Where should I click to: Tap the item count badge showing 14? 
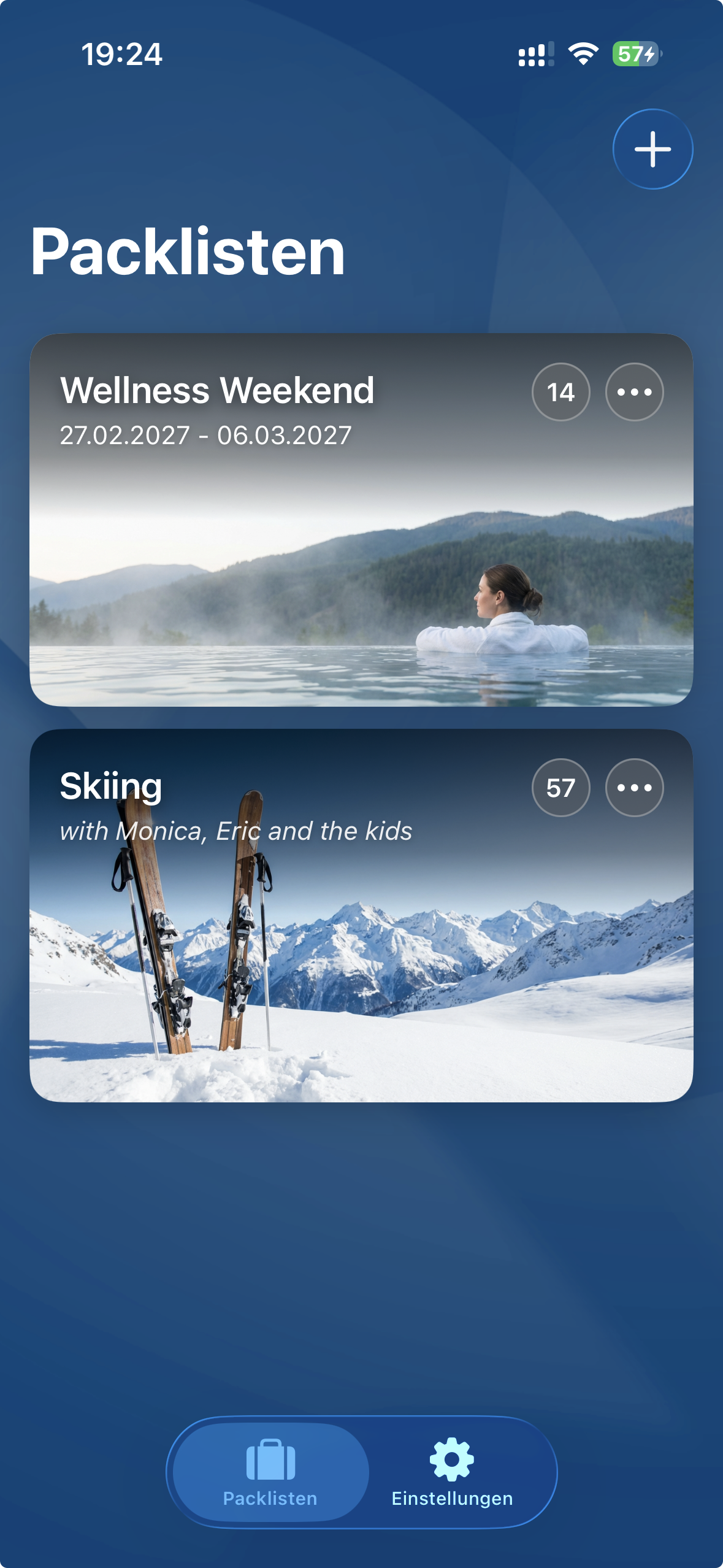[x=561, y=393]
